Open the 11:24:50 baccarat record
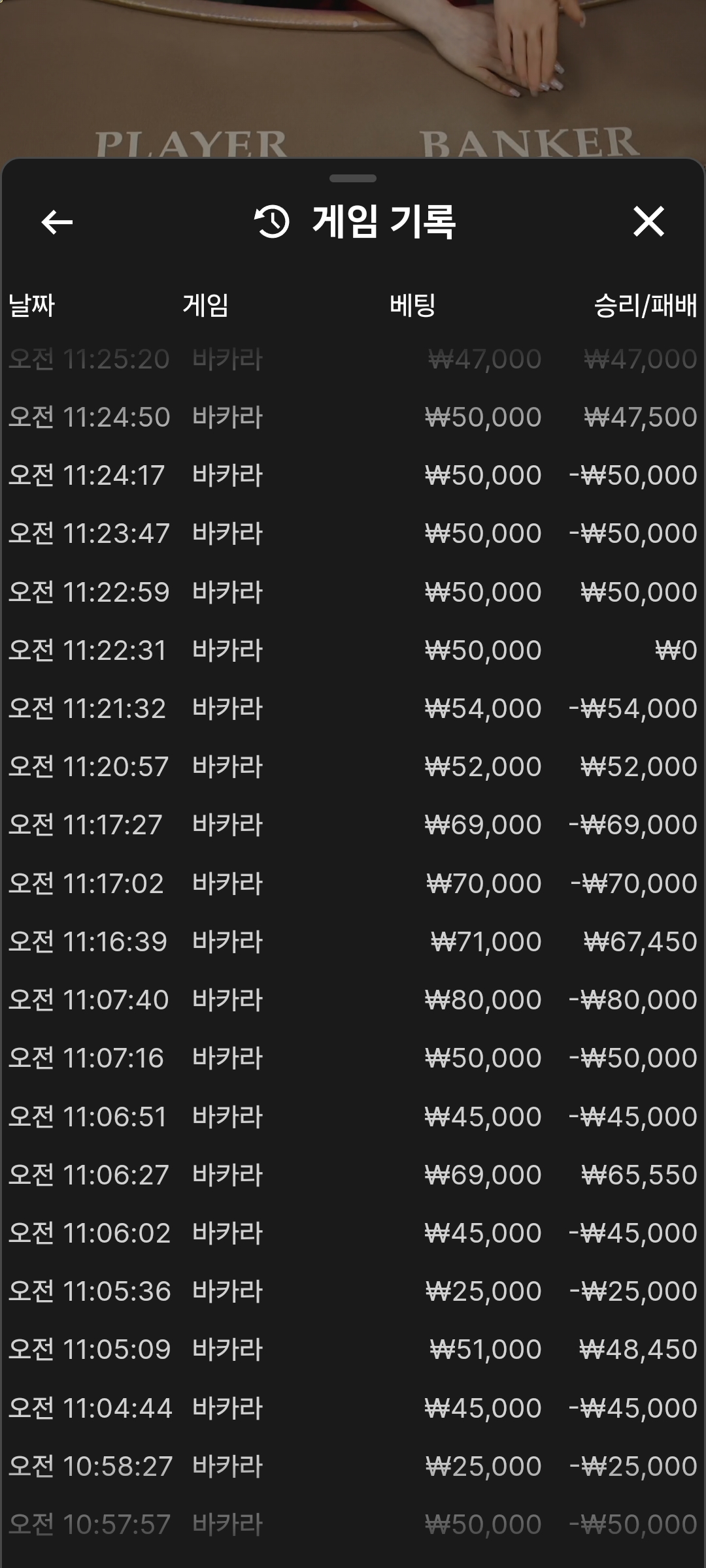 (x=353, y=417)
